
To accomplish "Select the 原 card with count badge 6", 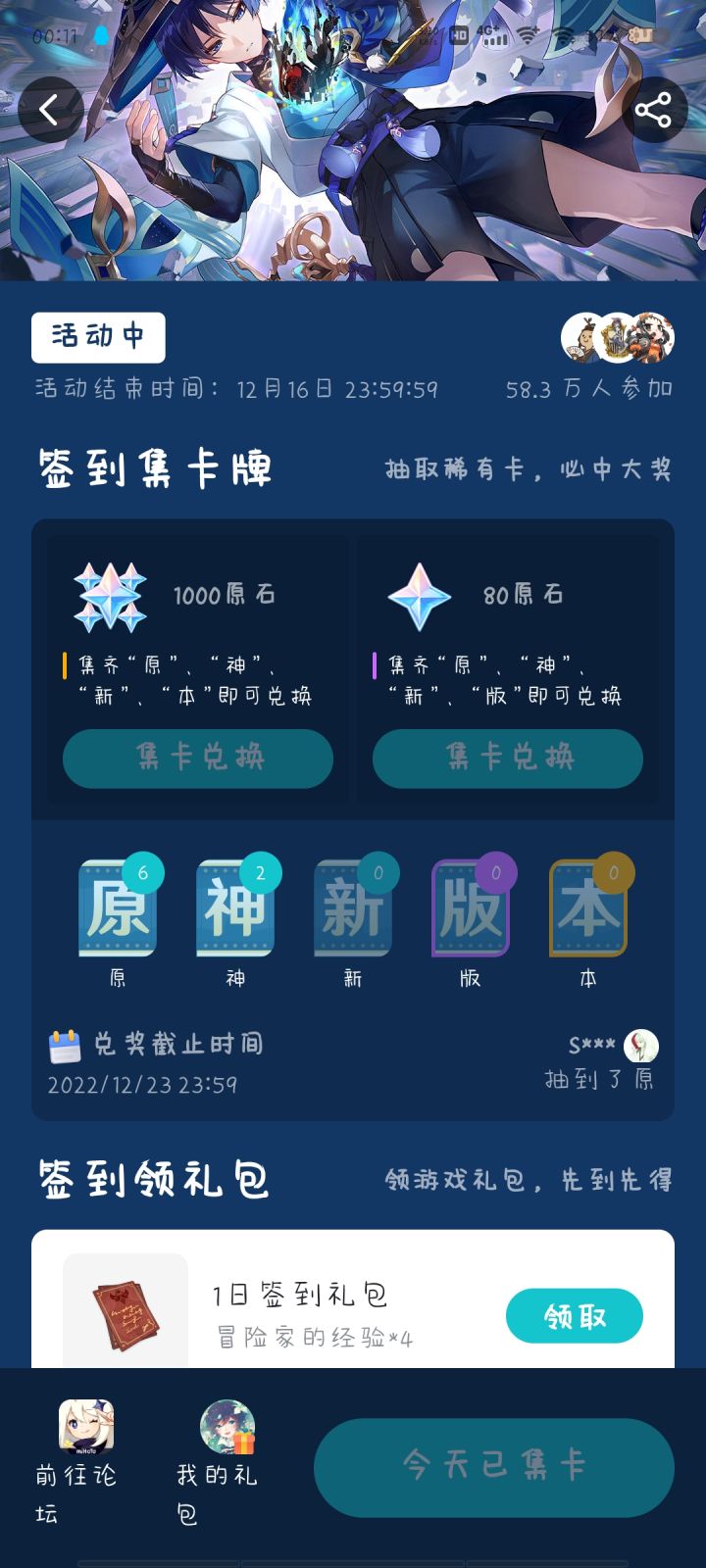I will [117, 911].
